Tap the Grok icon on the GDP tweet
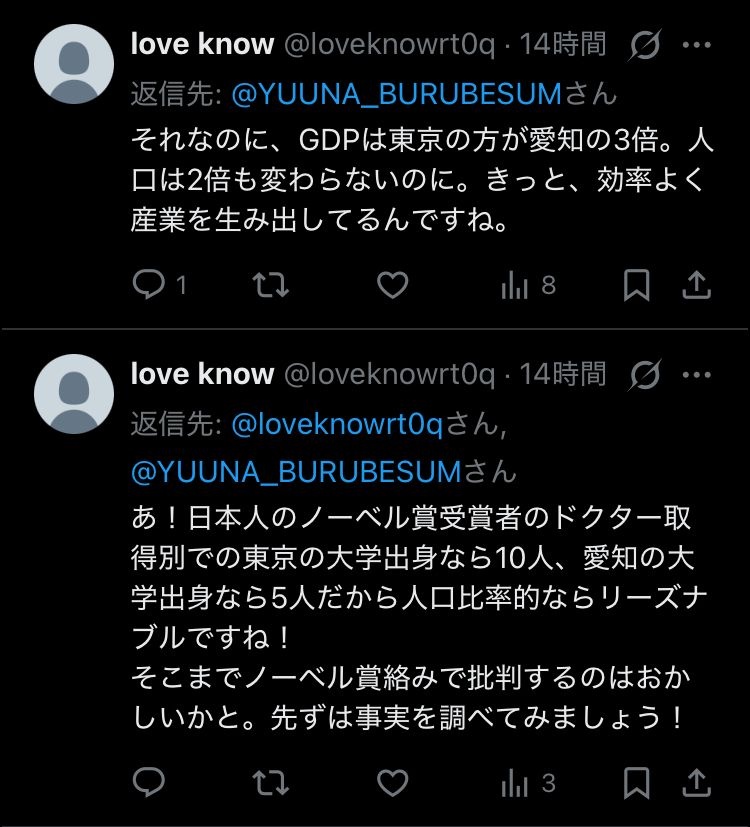Screen dimensions: 750x827 click(x=646, y=44)
